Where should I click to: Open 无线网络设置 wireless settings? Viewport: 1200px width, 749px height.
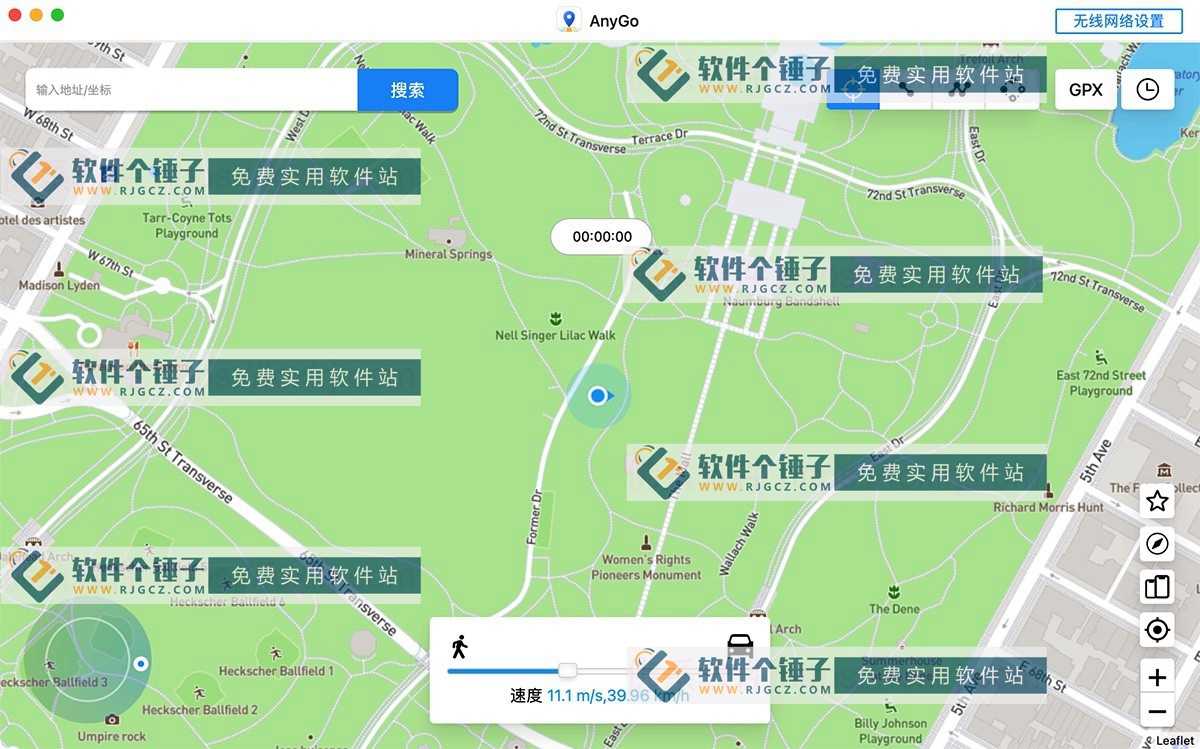click(x=1118, y=21)
